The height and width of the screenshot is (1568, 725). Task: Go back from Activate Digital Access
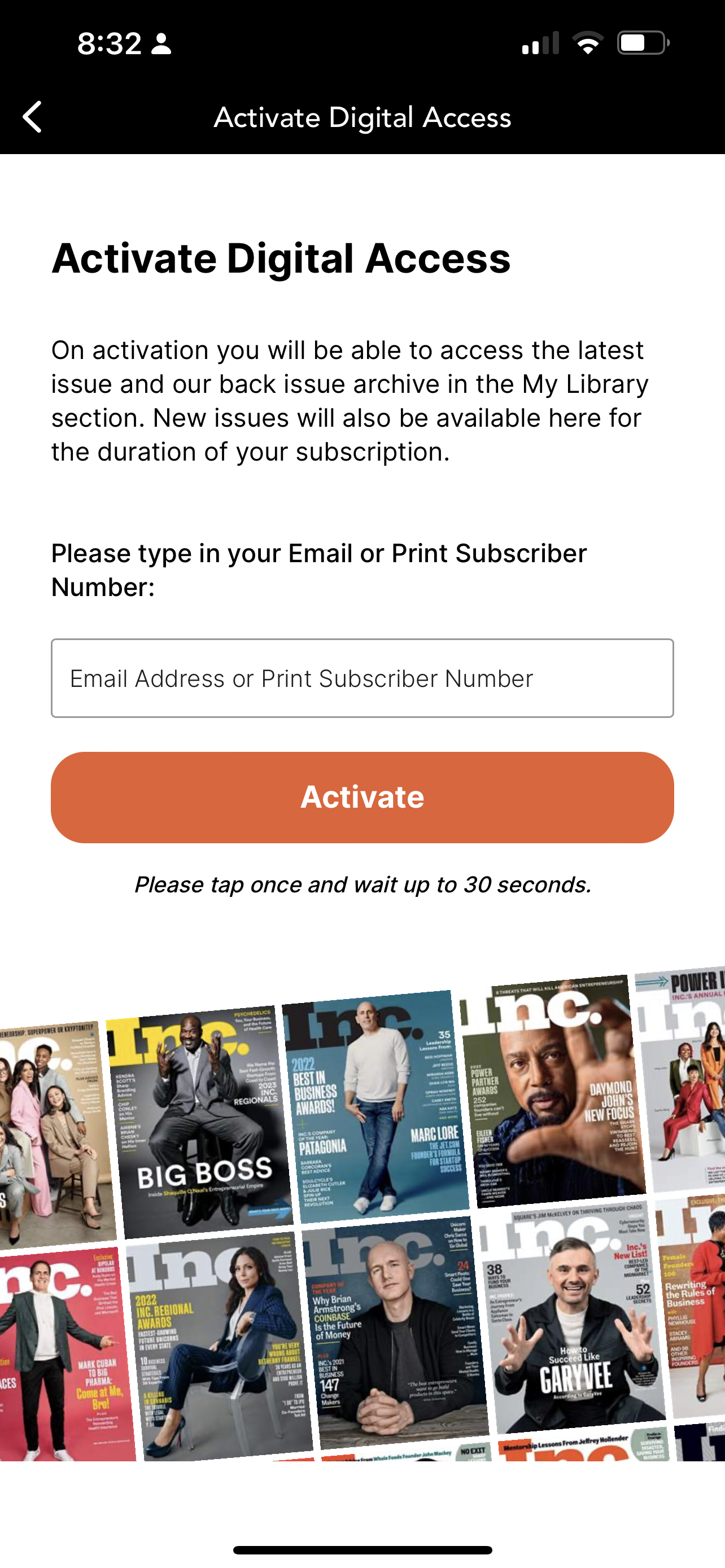[33, 117]
